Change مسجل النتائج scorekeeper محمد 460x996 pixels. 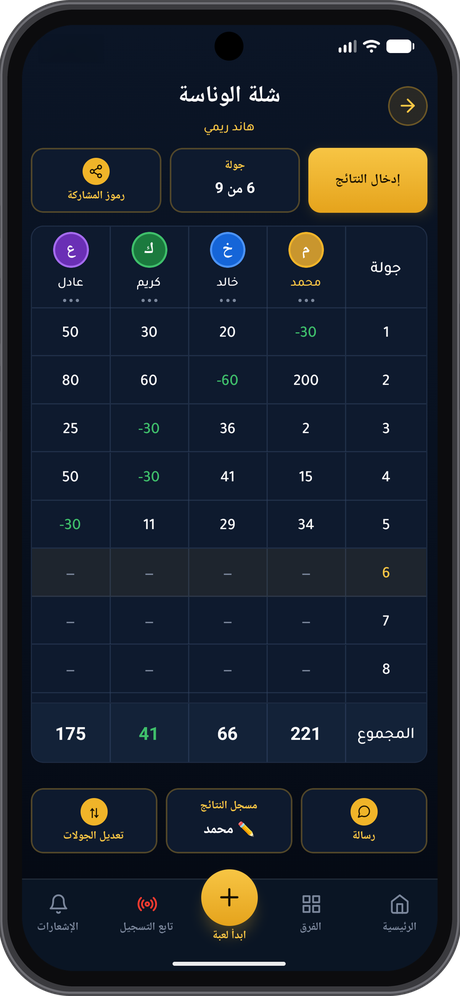[229, 821]
